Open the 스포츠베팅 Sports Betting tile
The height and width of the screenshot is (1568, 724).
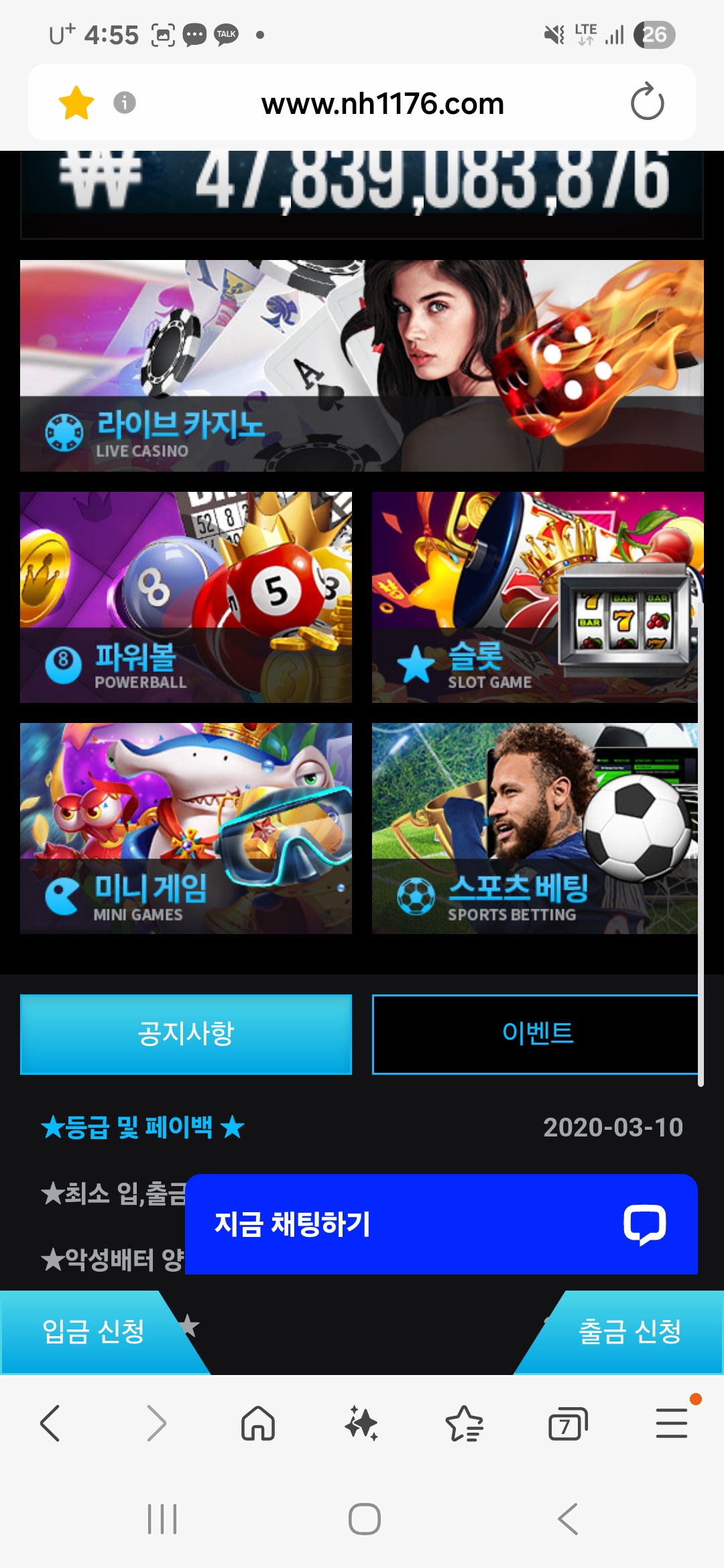pyautogui.click(x=536, y=828)
